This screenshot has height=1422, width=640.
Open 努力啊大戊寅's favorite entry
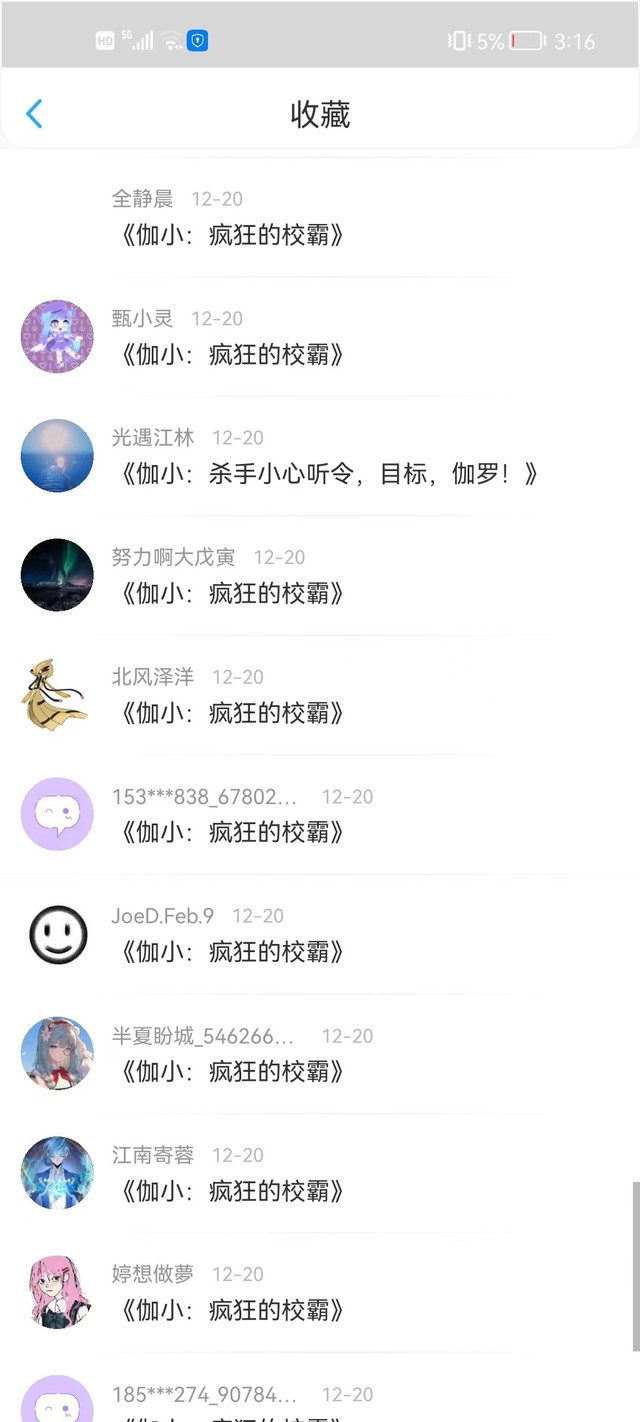(x=232, y=593)
